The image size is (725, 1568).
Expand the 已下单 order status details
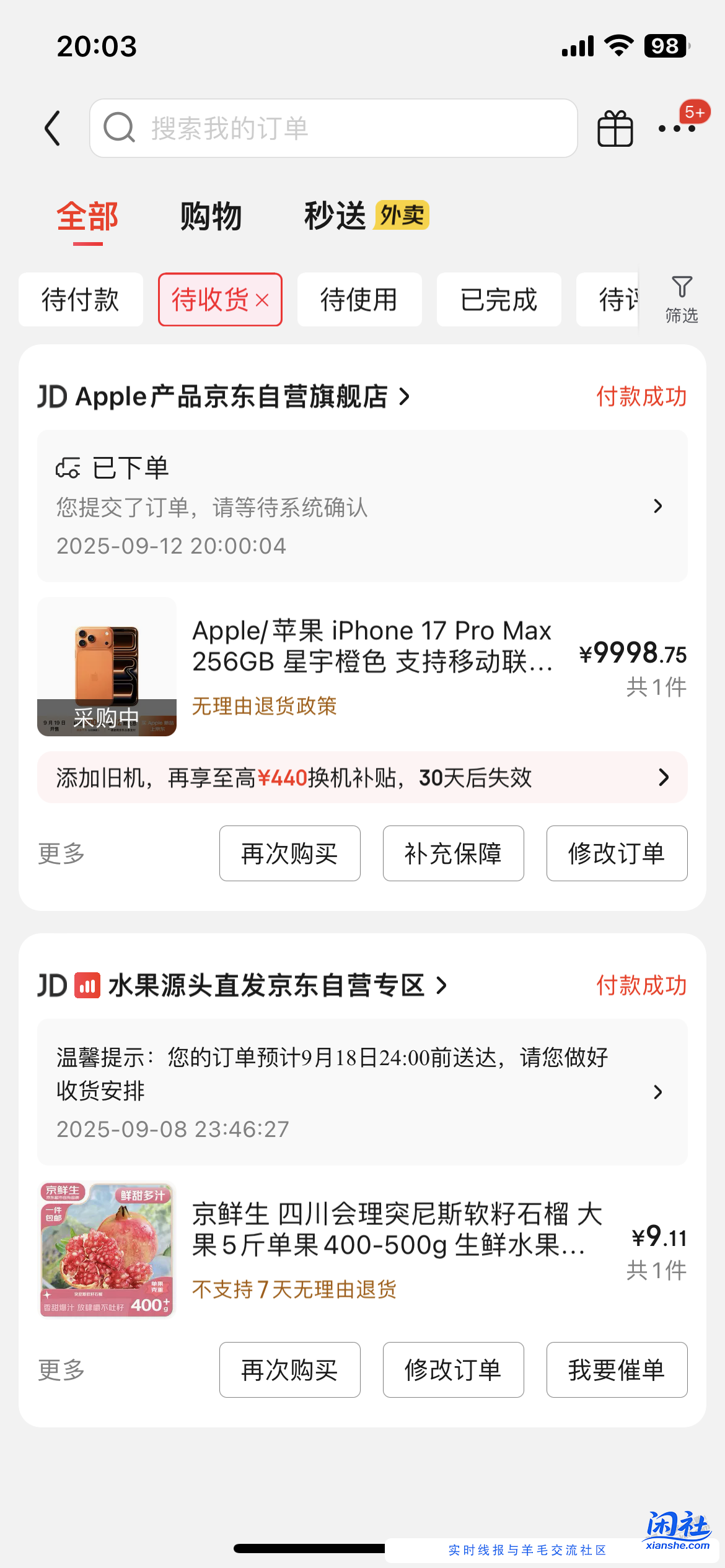(658, 507)
